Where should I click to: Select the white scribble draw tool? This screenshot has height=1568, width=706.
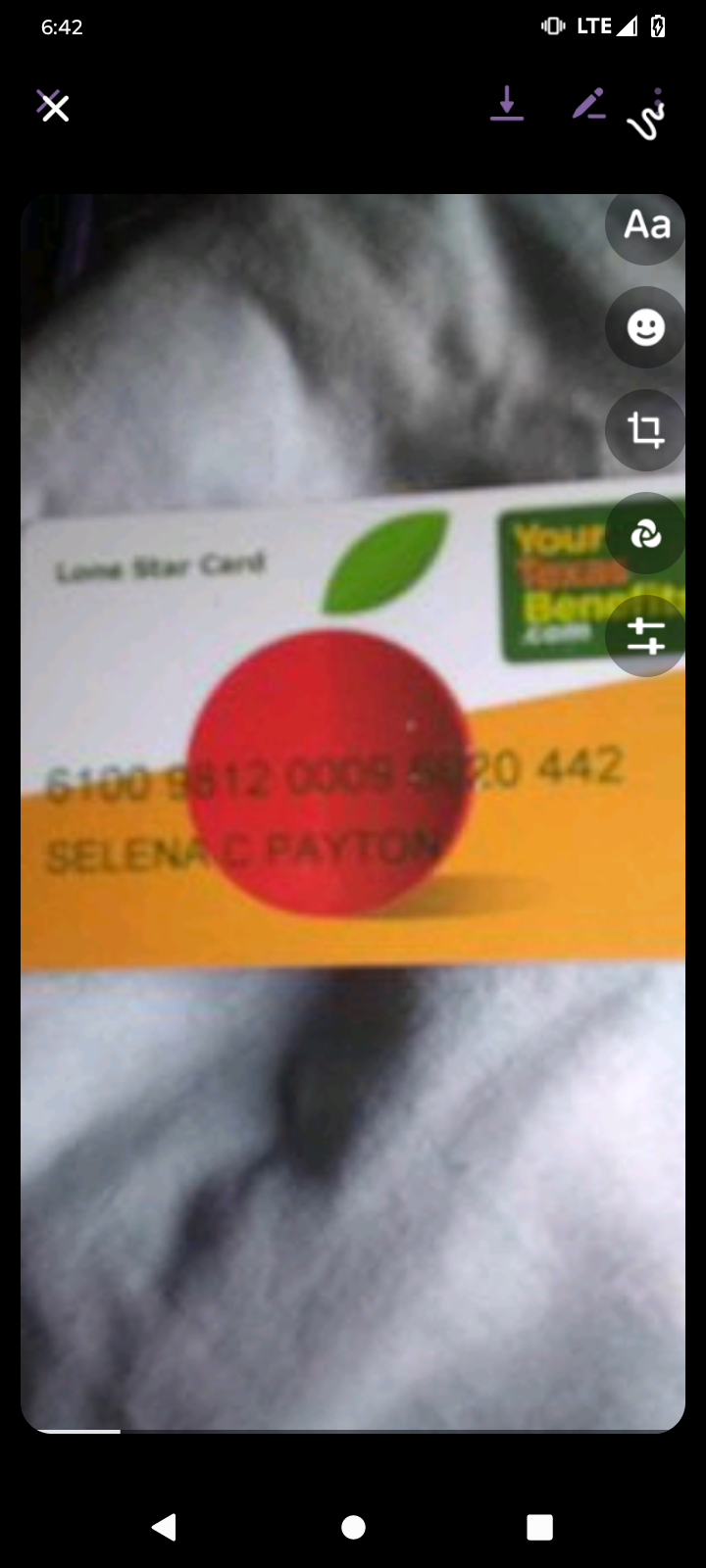point(646,115)
